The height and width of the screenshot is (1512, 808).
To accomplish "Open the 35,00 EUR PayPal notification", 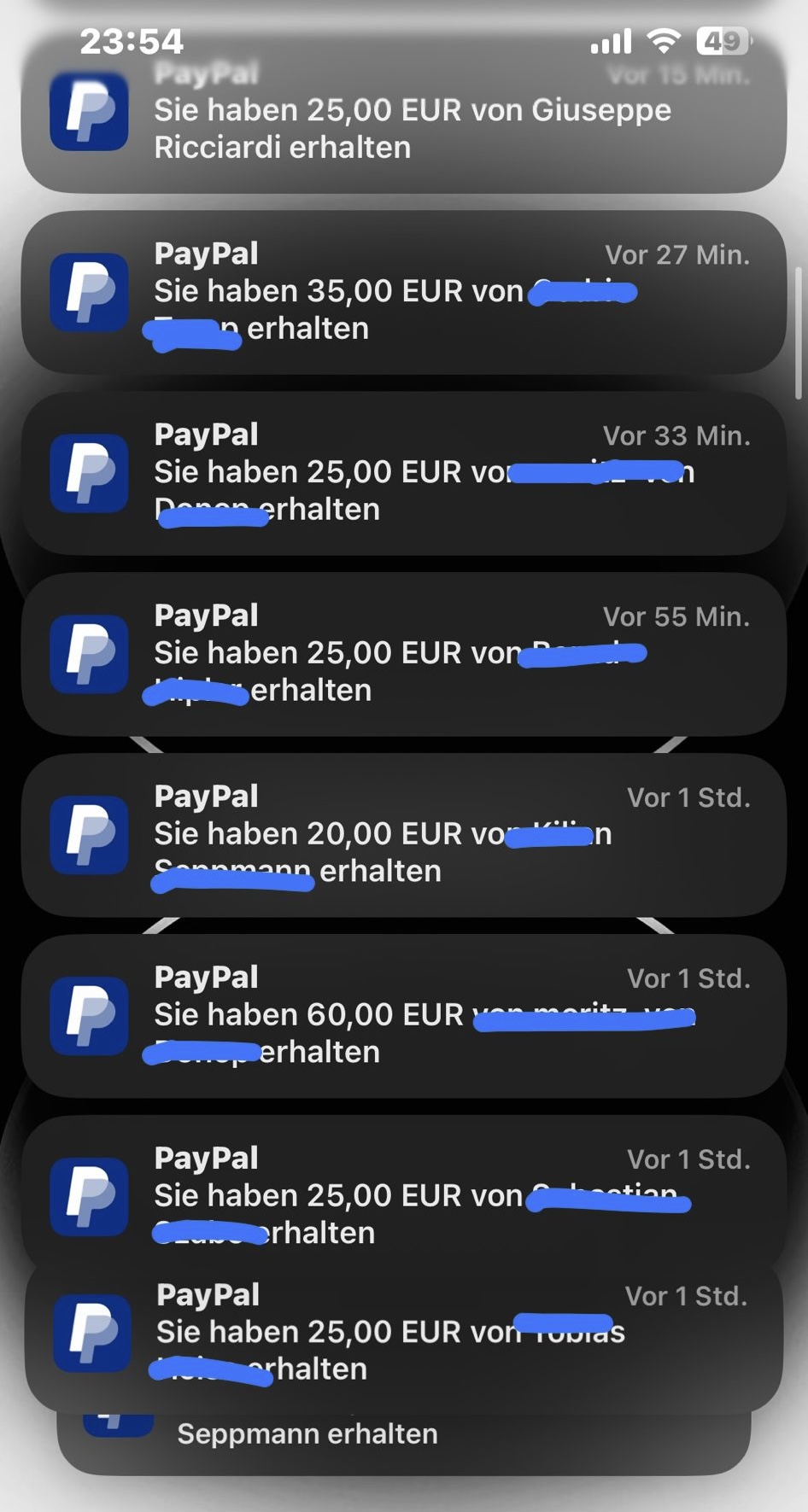I will tap(403, 292).
